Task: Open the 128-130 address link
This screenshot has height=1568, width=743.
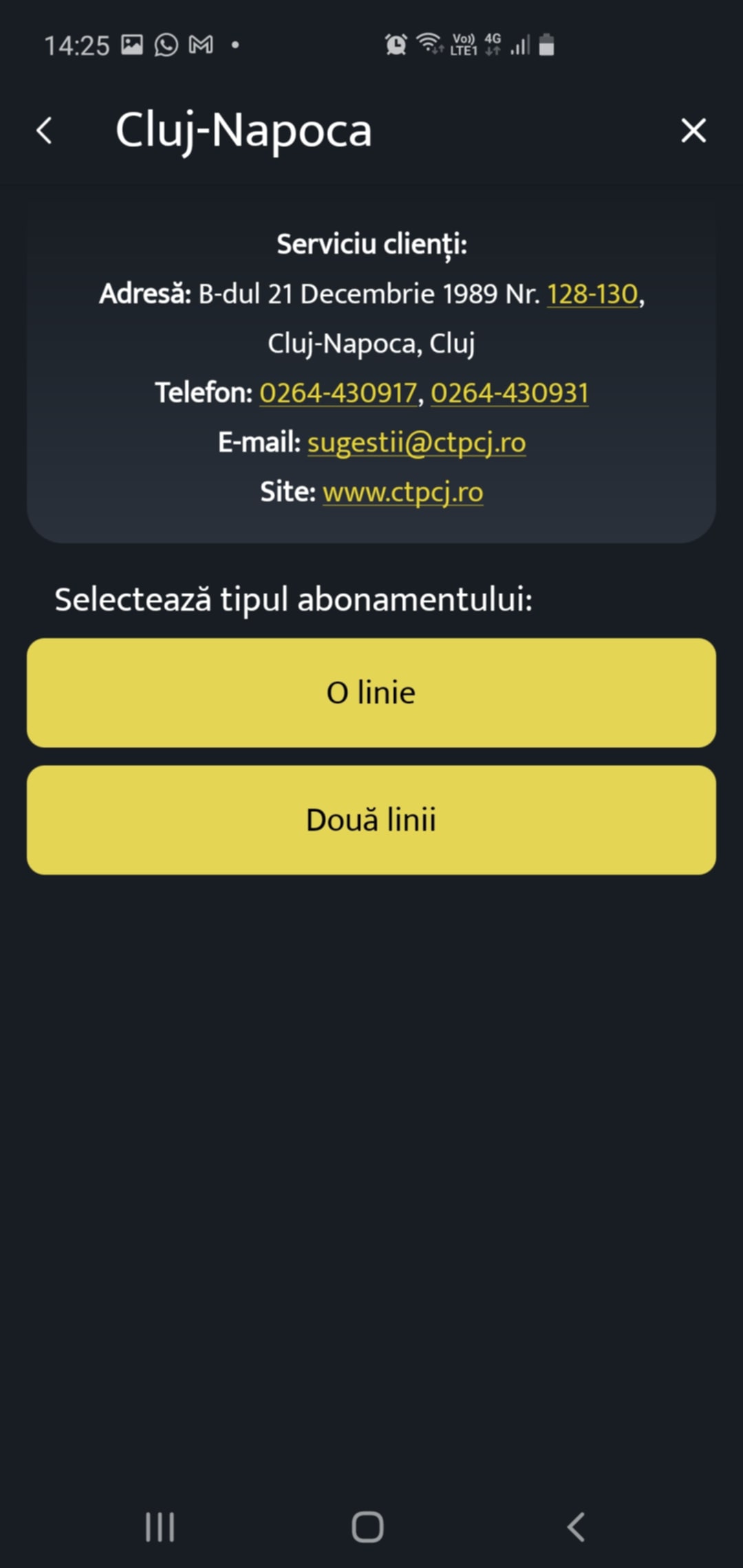Action: [x=592, y=294]
